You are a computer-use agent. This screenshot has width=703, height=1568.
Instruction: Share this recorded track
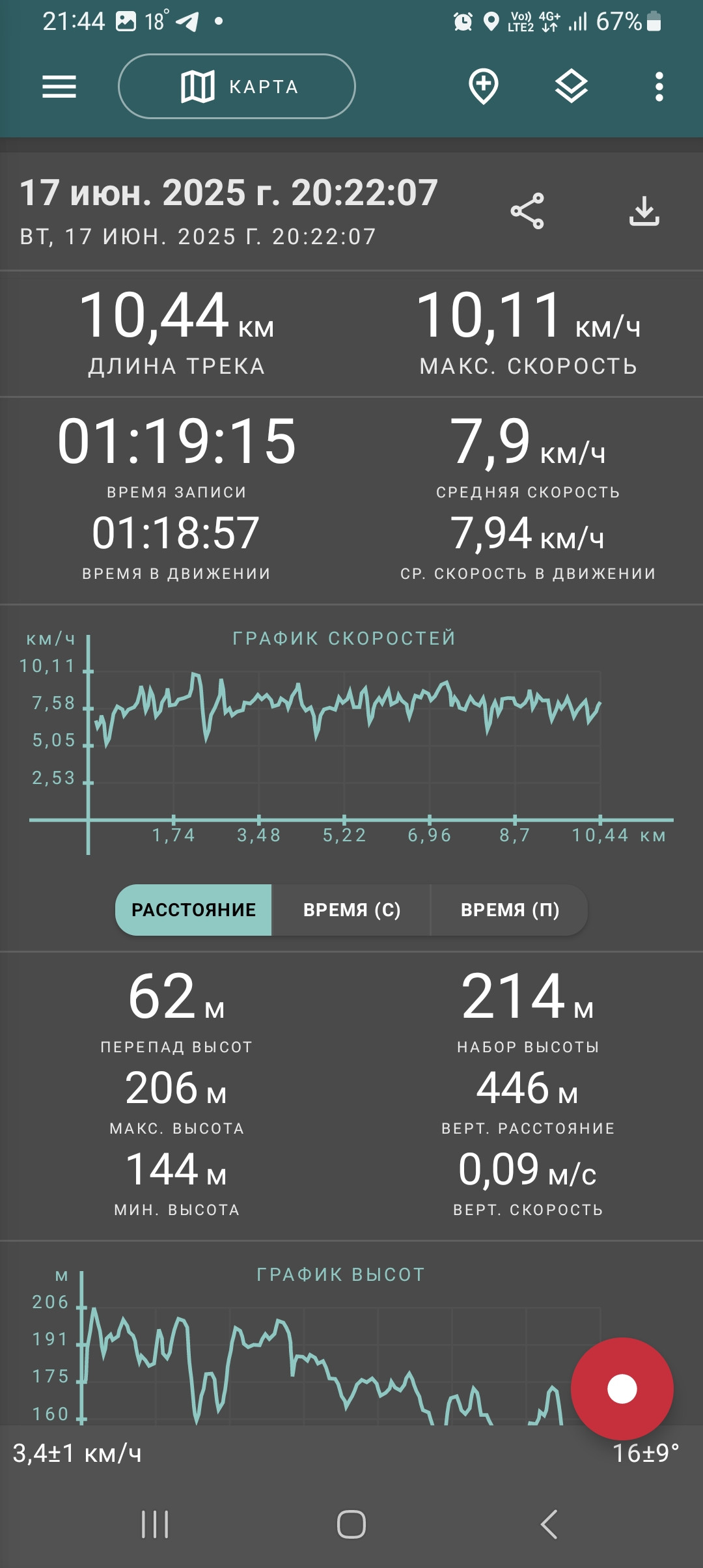click(x=527, y=211)
